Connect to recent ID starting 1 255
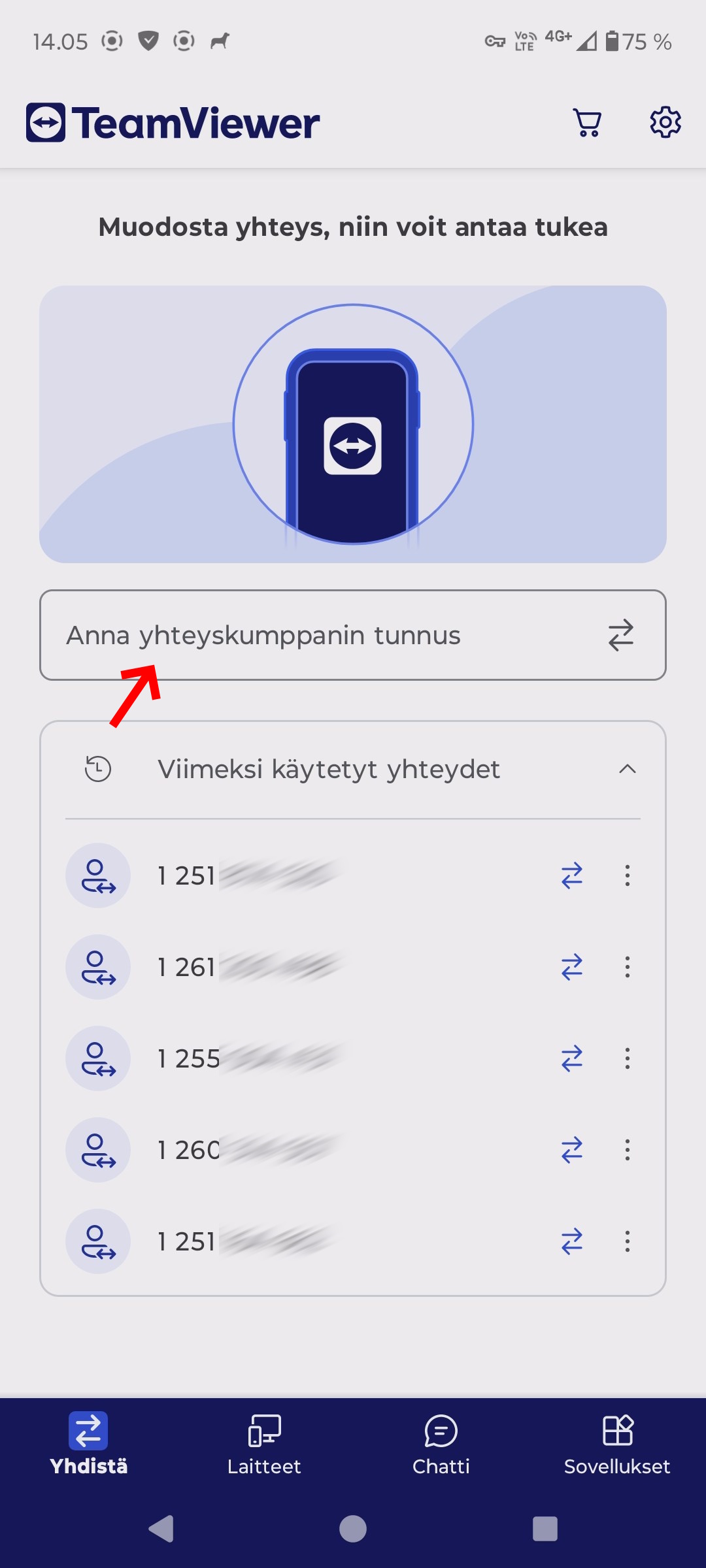706x1568 pixels. [x=571, y=1058]
